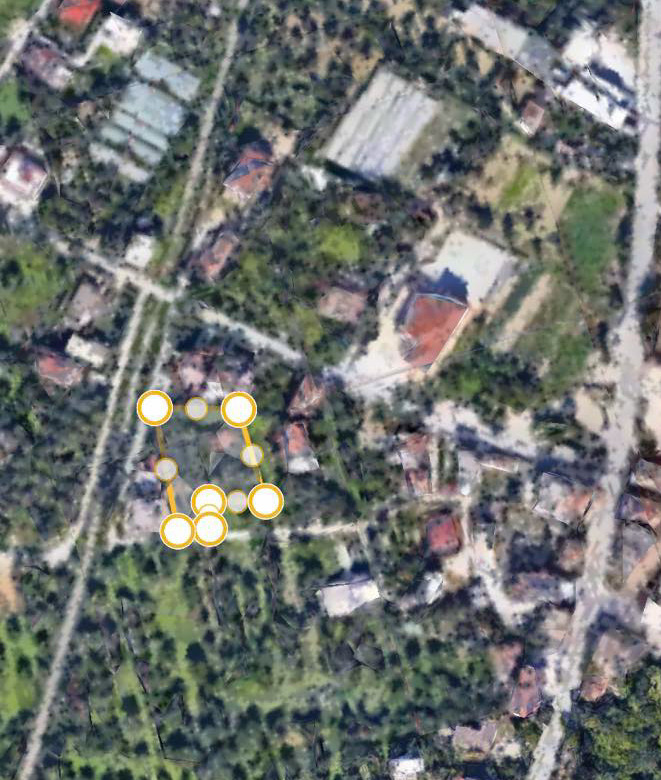Viewport: 661px width, 780px height.
Task: Tap the midpoint handle on polygon's right edge
Action: coord(252,455)
